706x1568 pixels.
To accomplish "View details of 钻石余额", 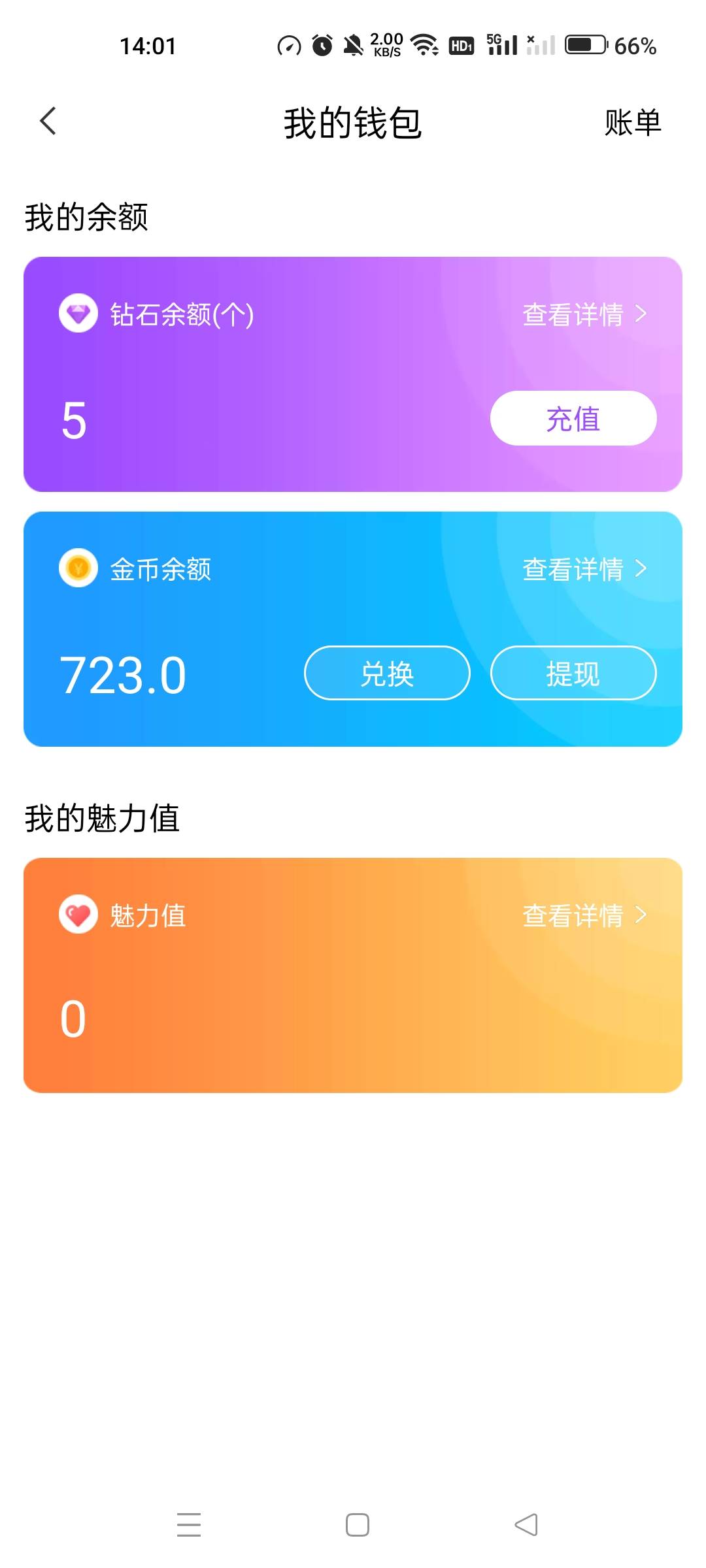I will (584, 314).
